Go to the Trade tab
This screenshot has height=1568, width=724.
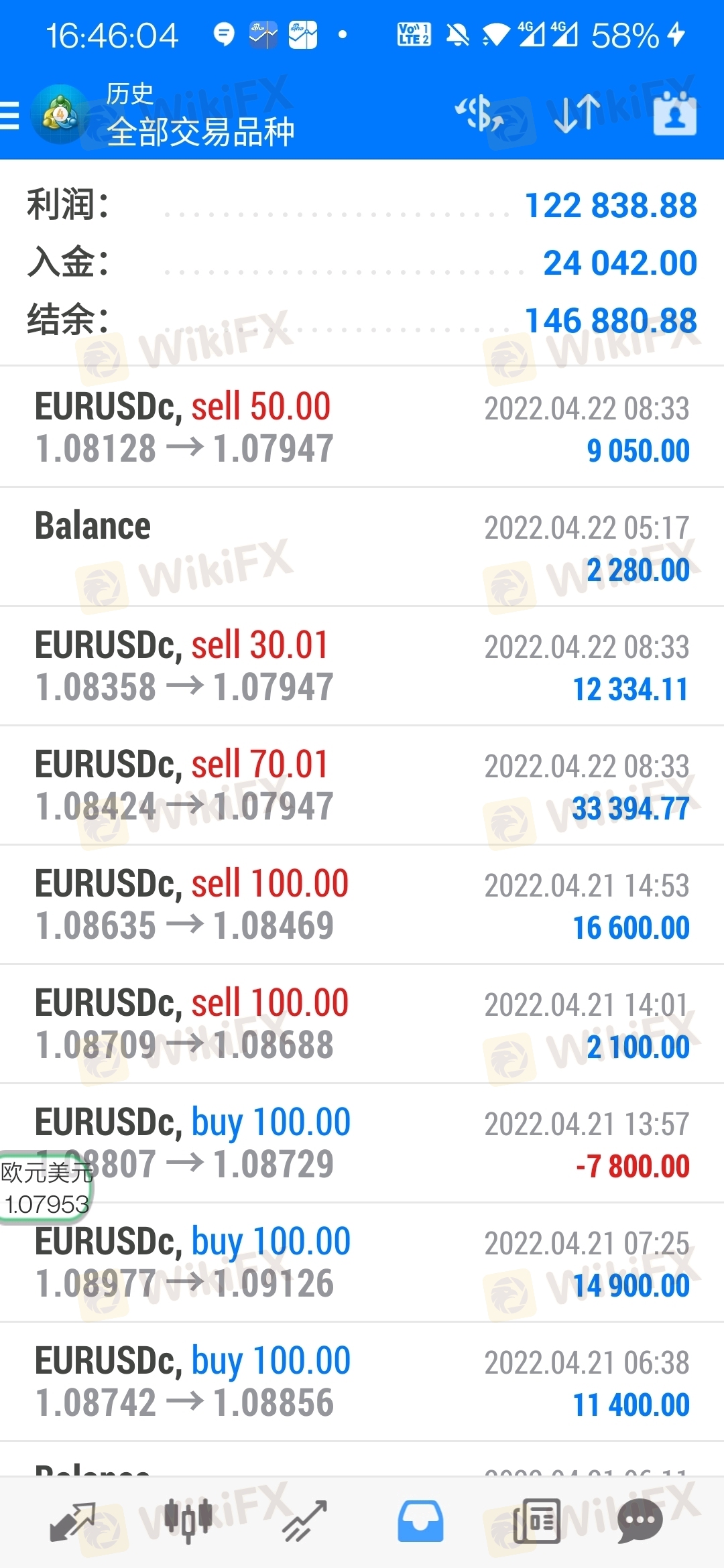tap(304, 1521)
